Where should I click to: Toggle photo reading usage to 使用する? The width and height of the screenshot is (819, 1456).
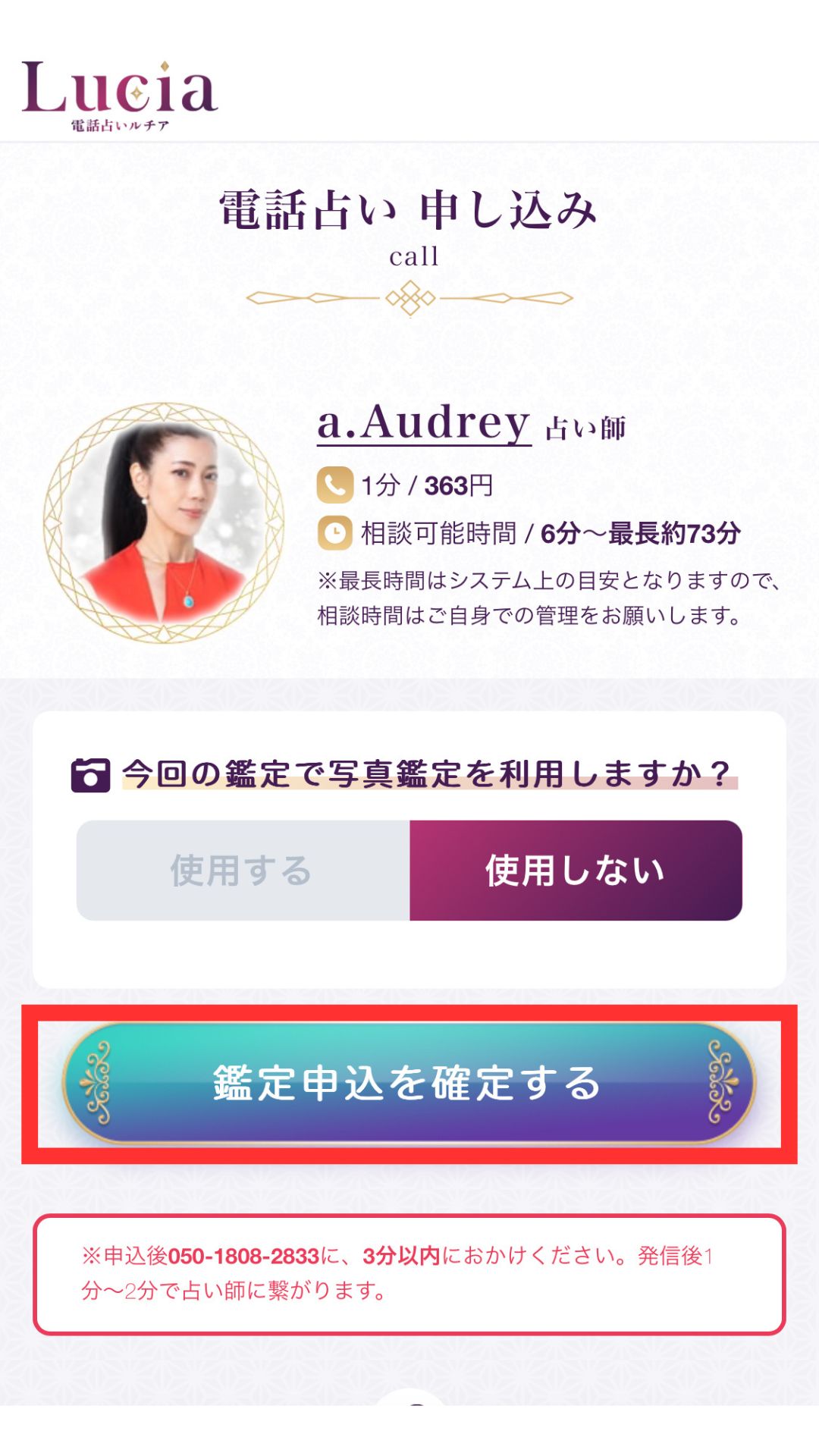click(241, 871)
